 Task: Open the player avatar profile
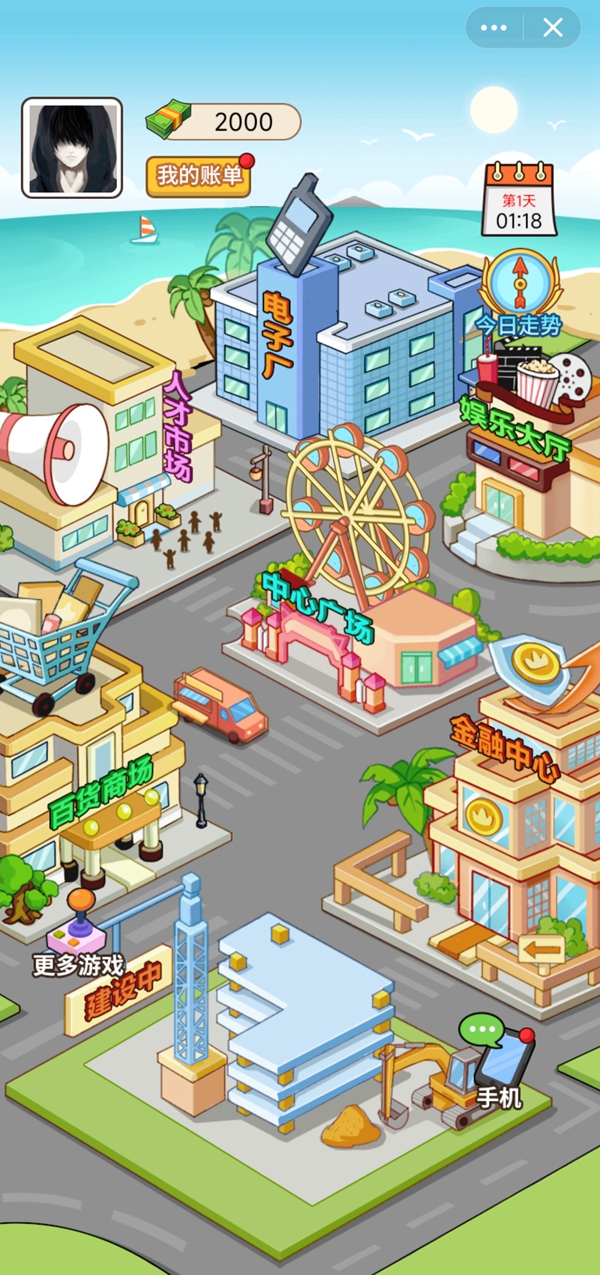click(x=72, y=147)
